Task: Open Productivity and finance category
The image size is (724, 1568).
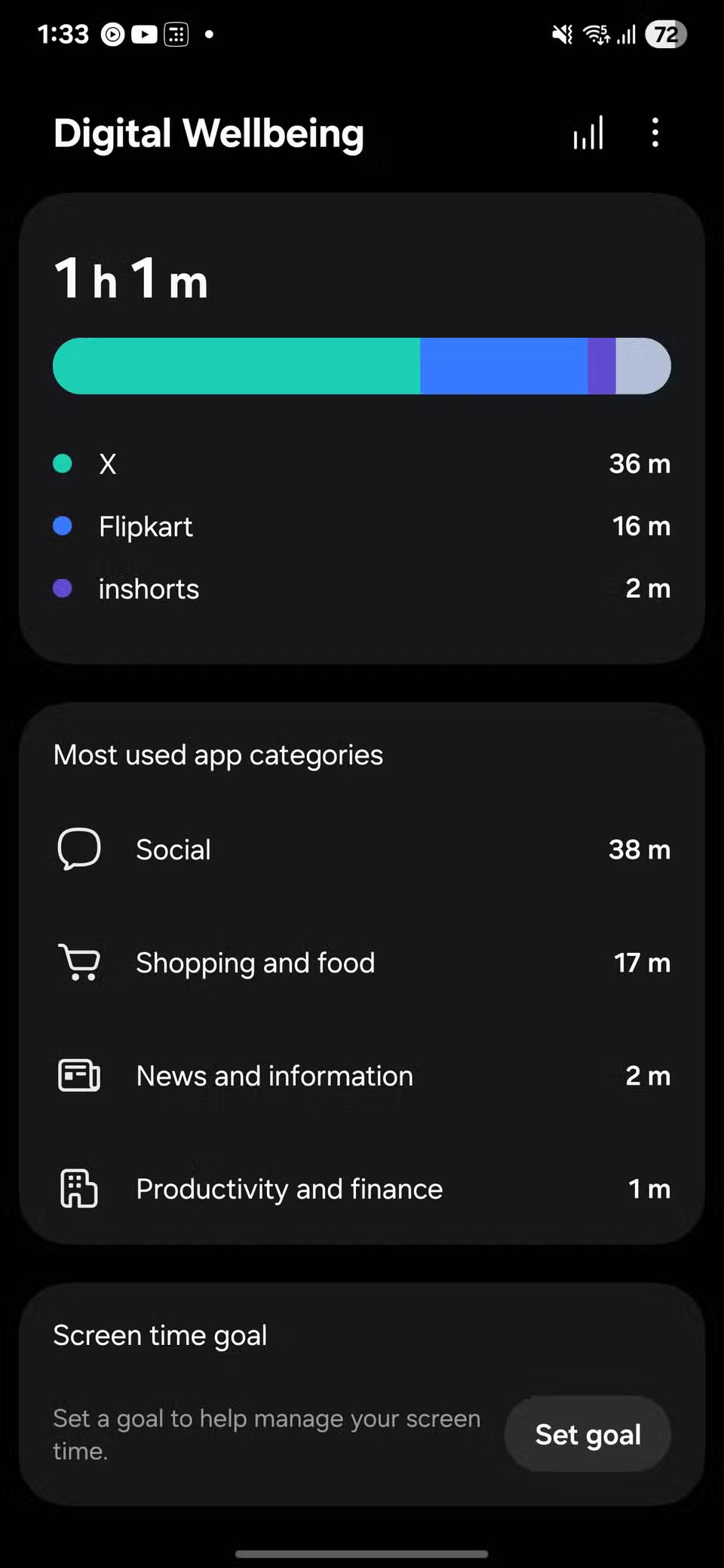Action: tap(362, 1189)
